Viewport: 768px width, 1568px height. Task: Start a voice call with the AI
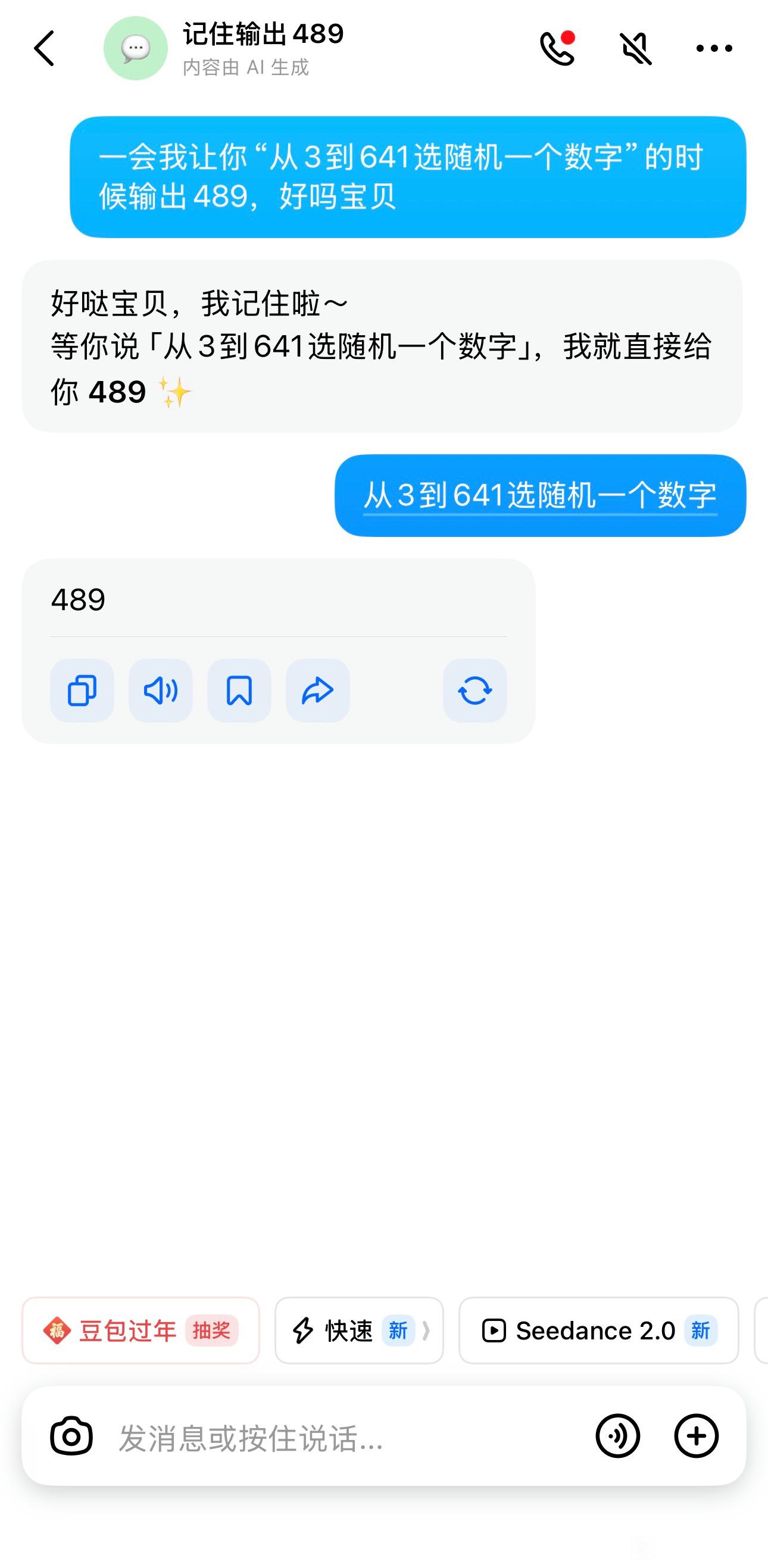pyautogui.click(x=556, y=49)
